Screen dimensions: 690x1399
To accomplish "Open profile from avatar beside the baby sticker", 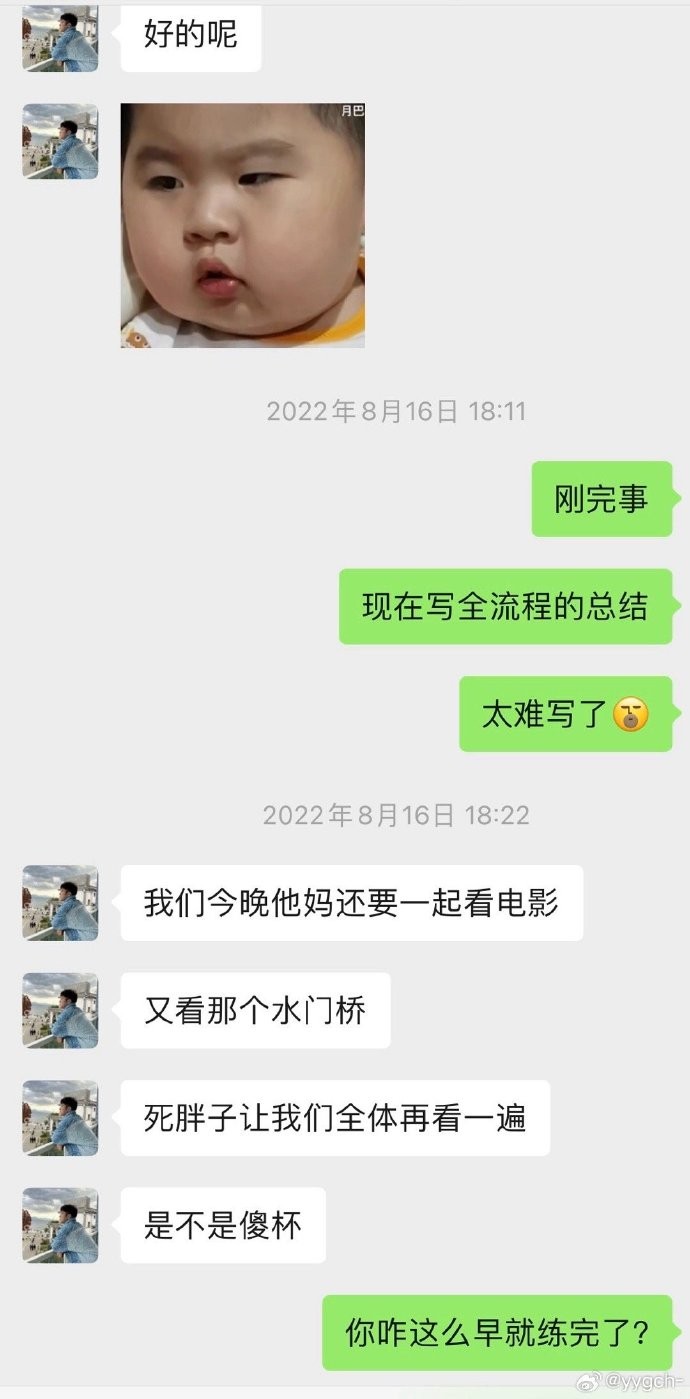I will point(60,141).
